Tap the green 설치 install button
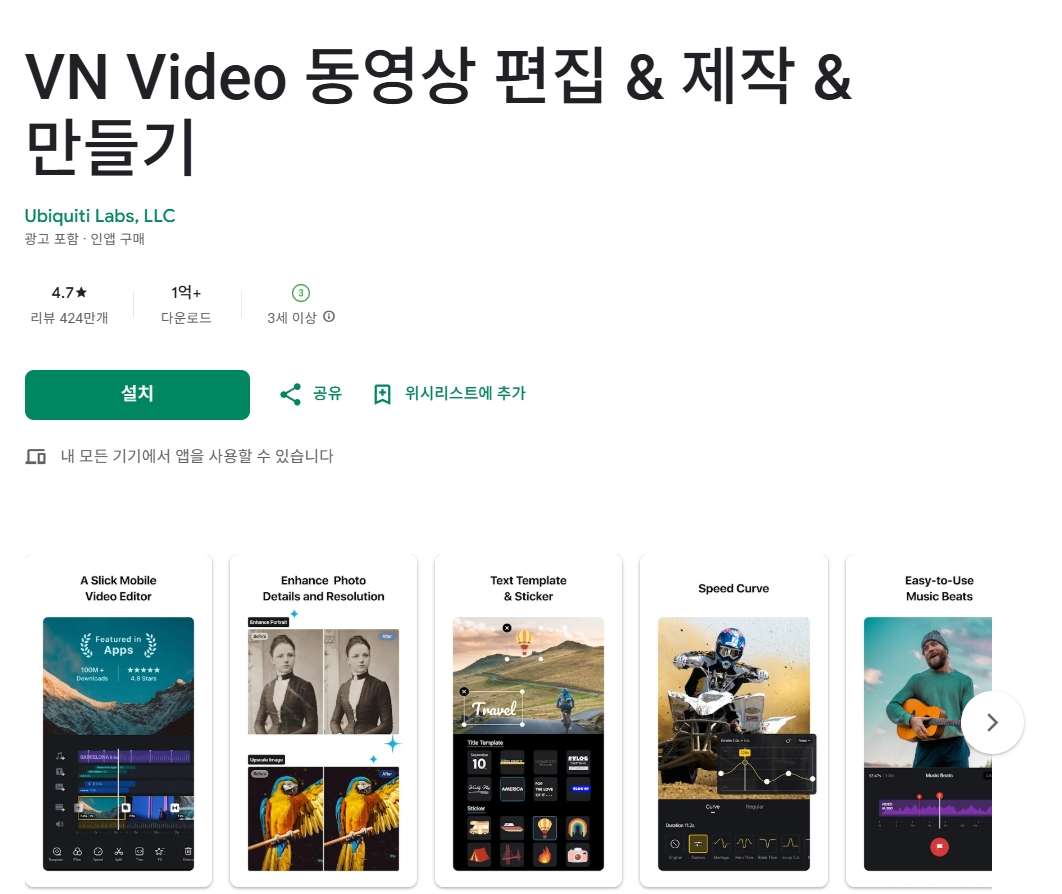The height and width of the screenshot is (894, 1062). point(137,394)
